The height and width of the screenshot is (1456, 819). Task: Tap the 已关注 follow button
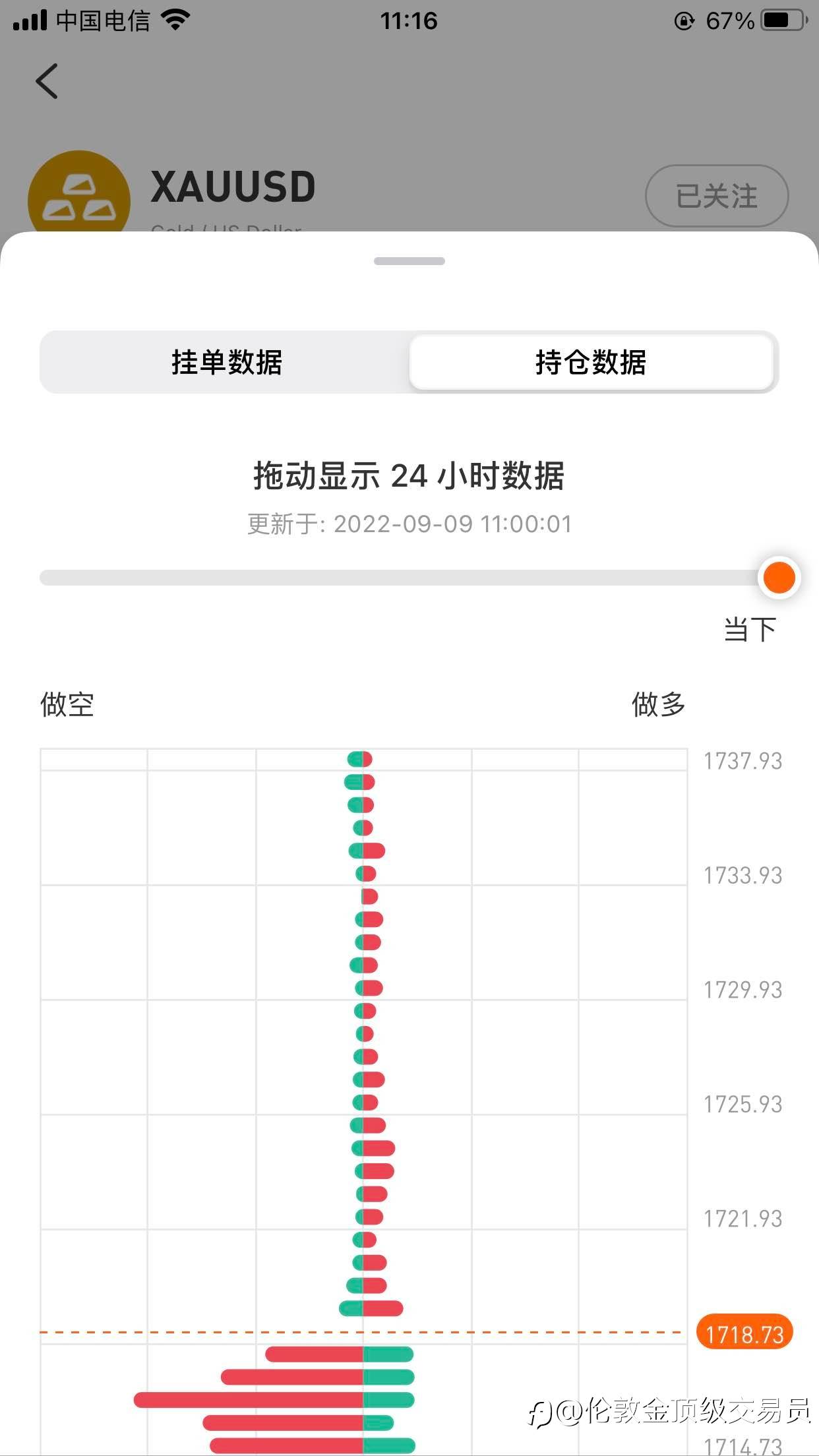pyautogui.click(x=716, y=196)
